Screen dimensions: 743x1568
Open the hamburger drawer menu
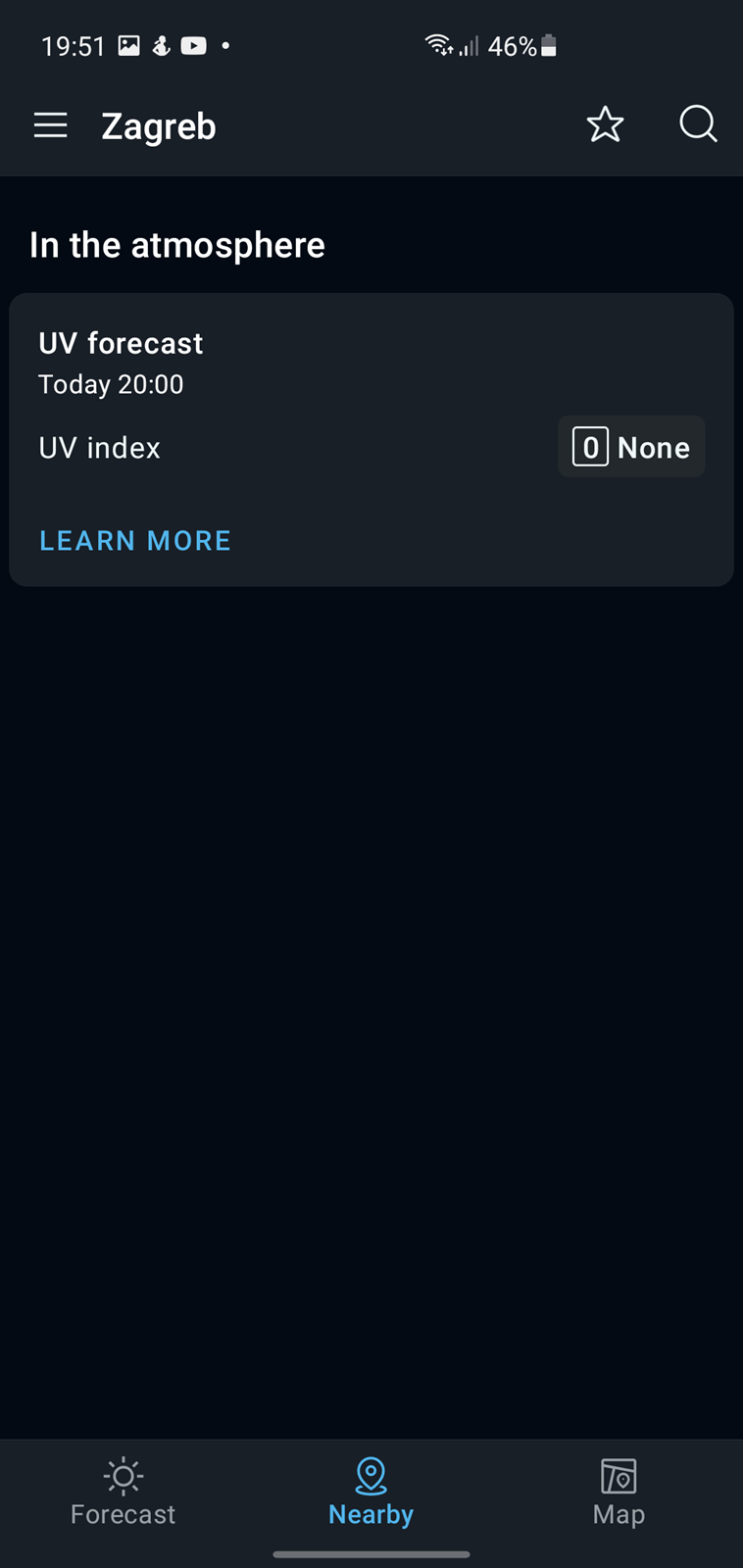[x=50, y=125]
